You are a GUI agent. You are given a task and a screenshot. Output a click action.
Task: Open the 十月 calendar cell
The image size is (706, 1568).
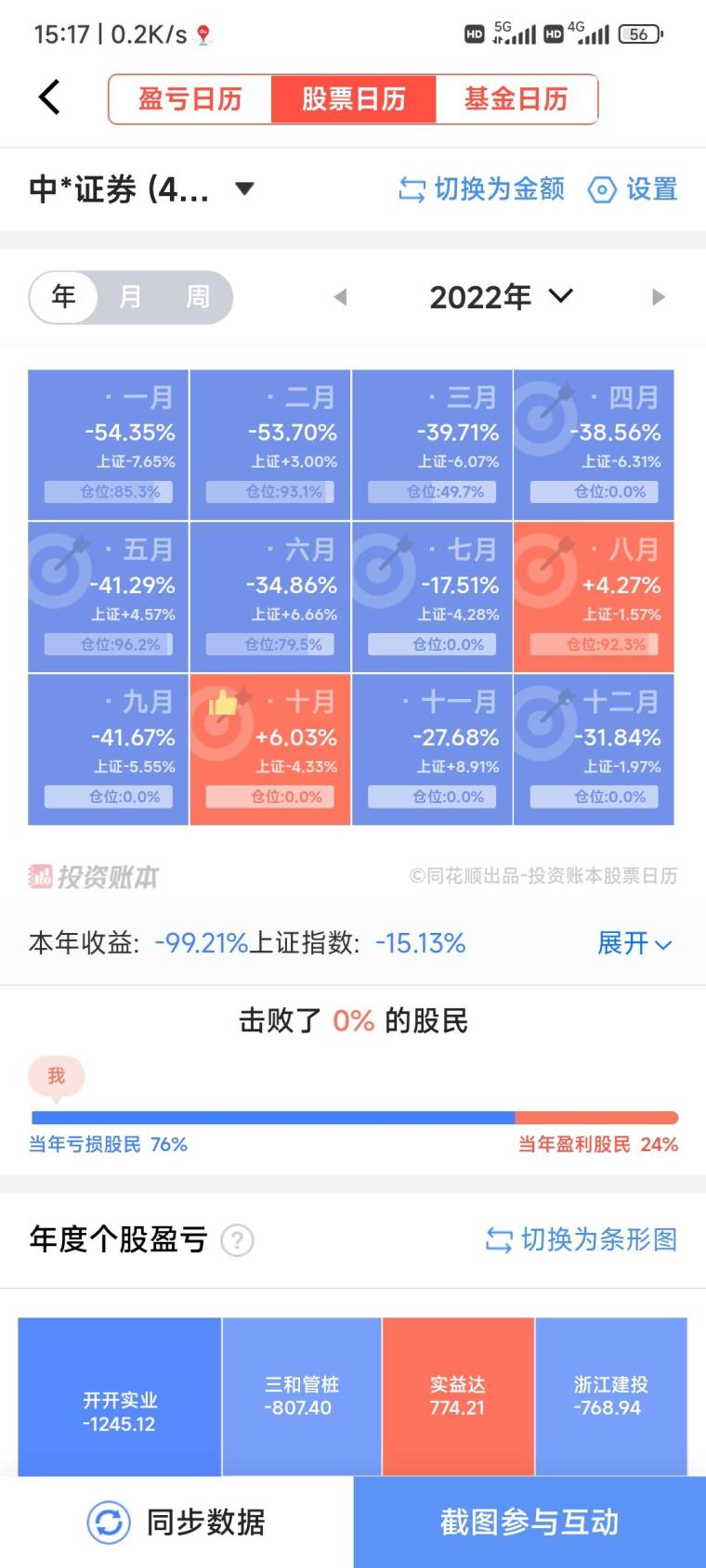270,749
